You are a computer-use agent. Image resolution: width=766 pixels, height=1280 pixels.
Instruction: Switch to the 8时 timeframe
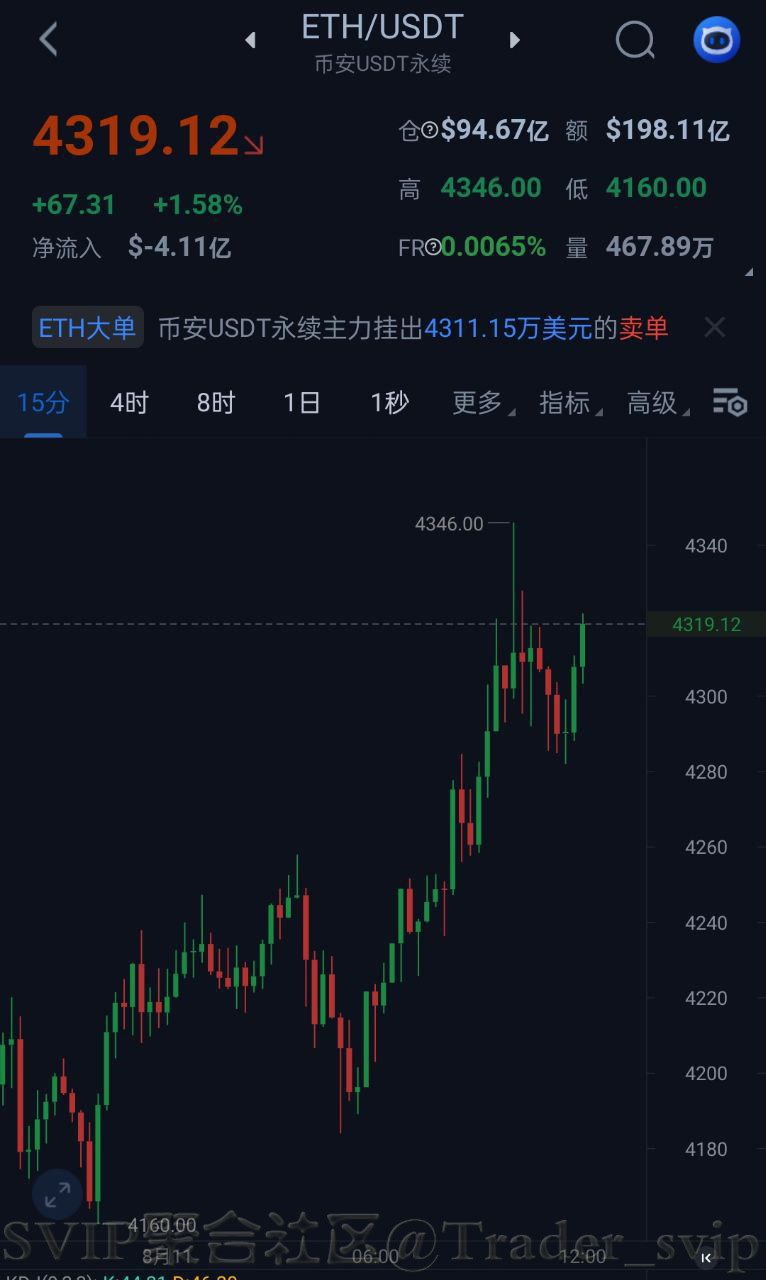216,402
